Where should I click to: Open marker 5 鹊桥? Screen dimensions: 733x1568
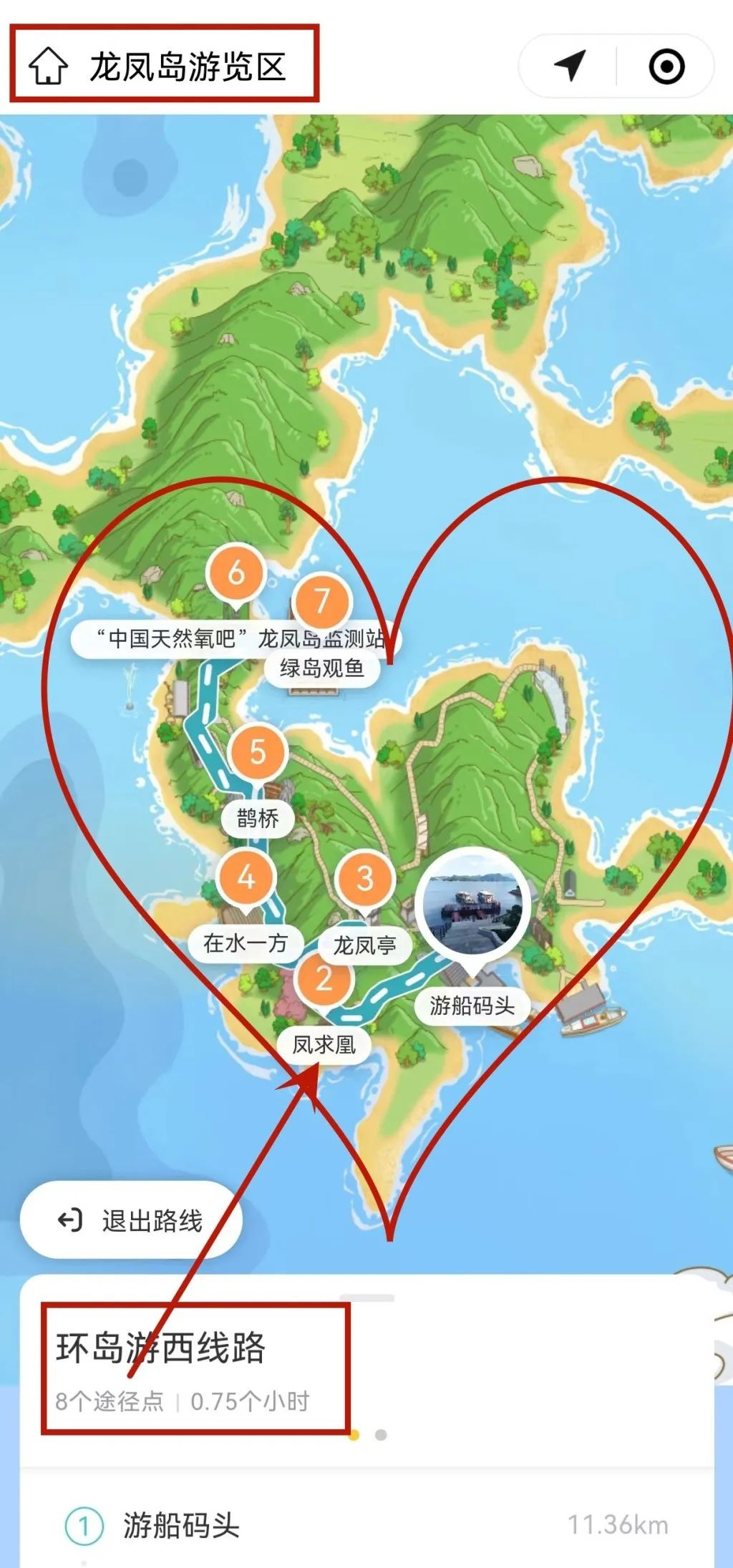pyautogui.click(x=258, y=753)
